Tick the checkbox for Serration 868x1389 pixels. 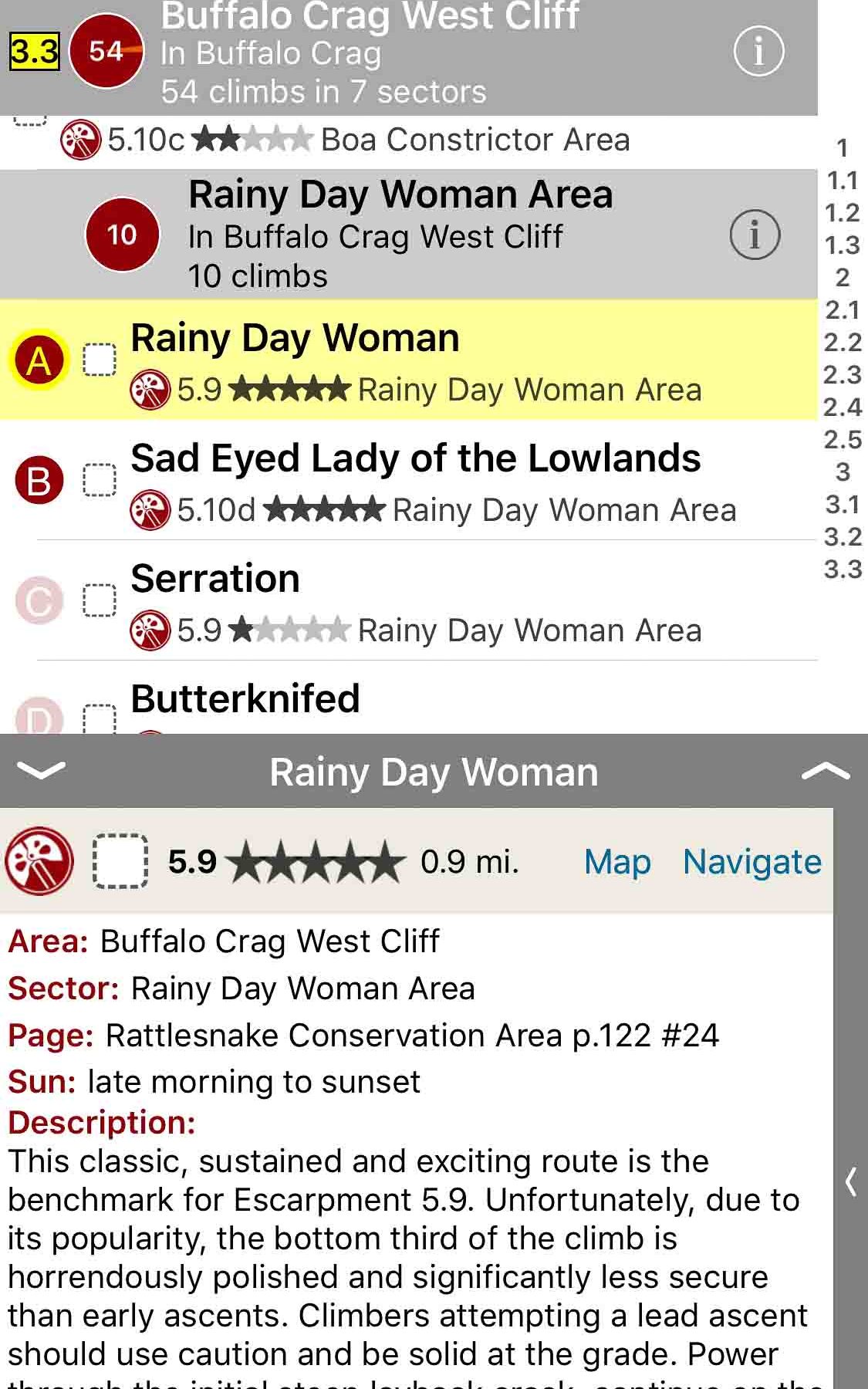pyautogui.click(x=100, y=600)
